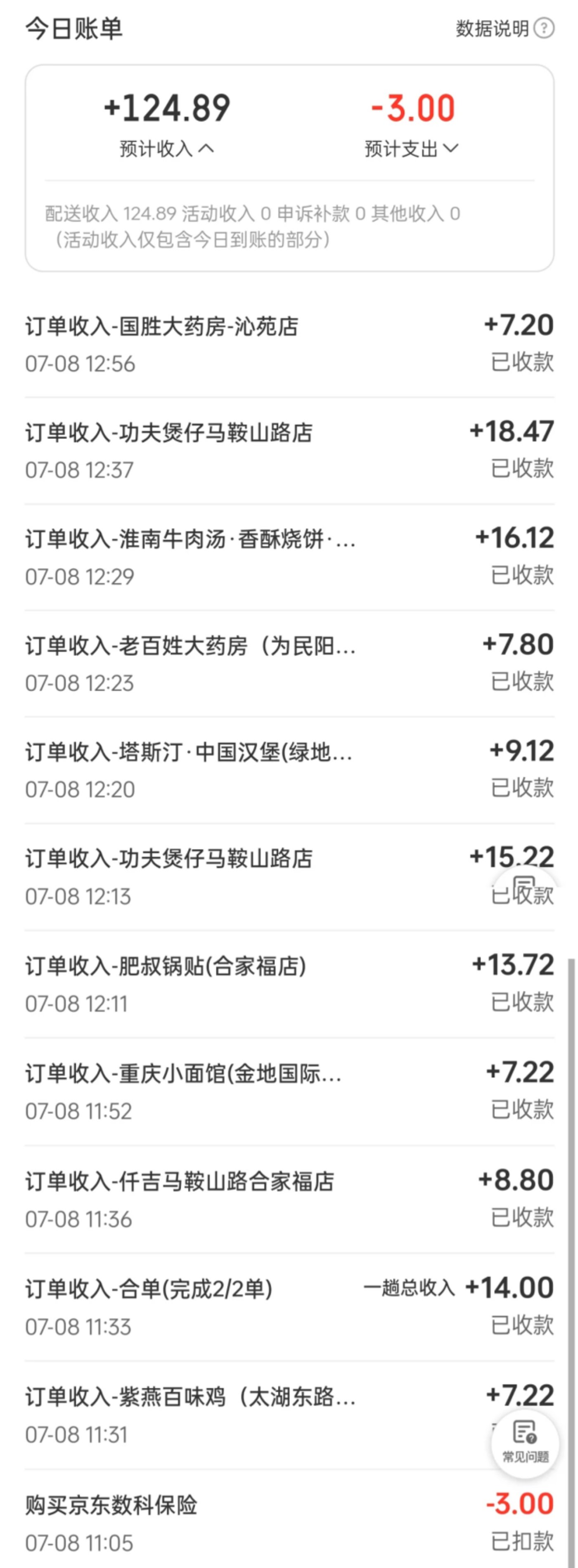Open the 数据说明 help icon
The height and width of the screenshot is (1568, 578).
pos(543,28)
